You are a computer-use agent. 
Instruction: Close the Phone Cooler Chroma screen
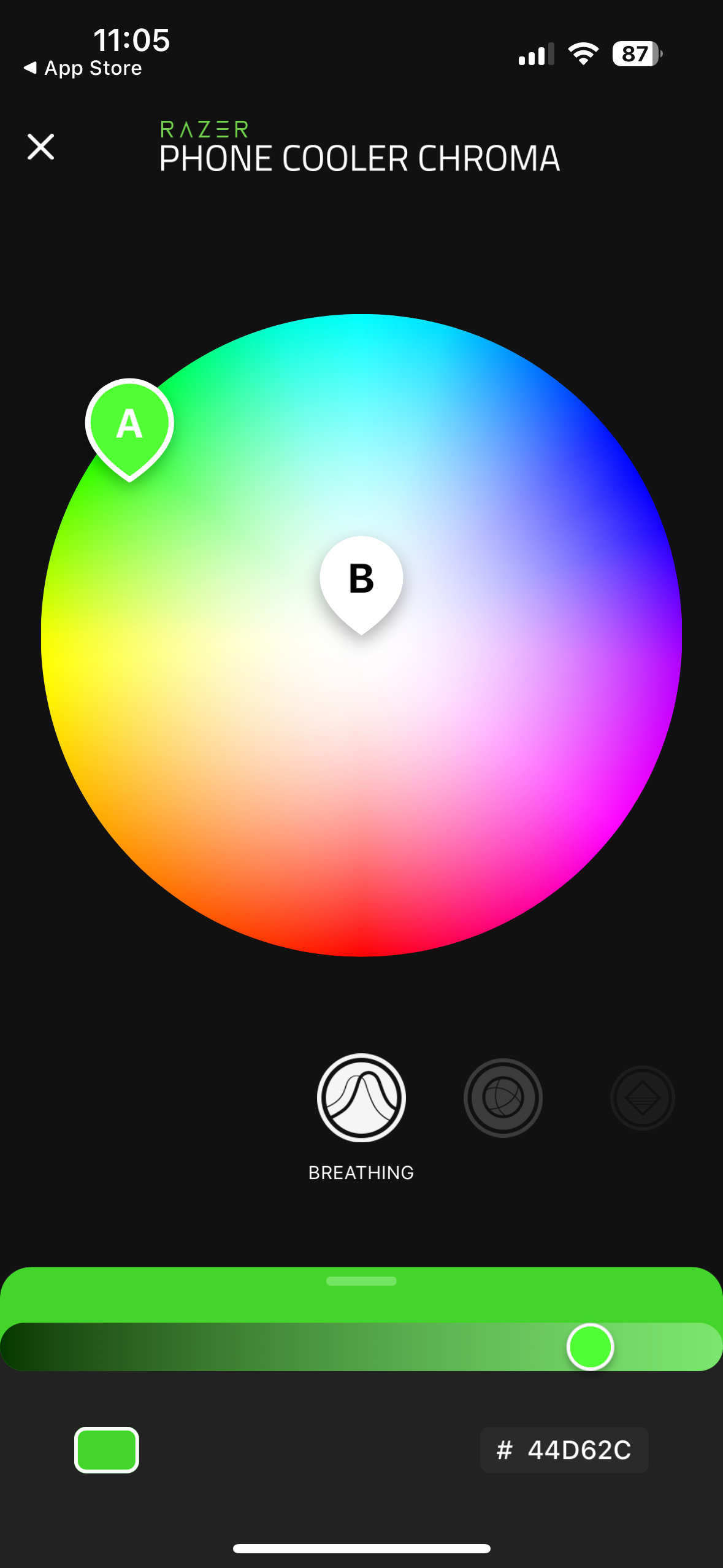point(40,147)
